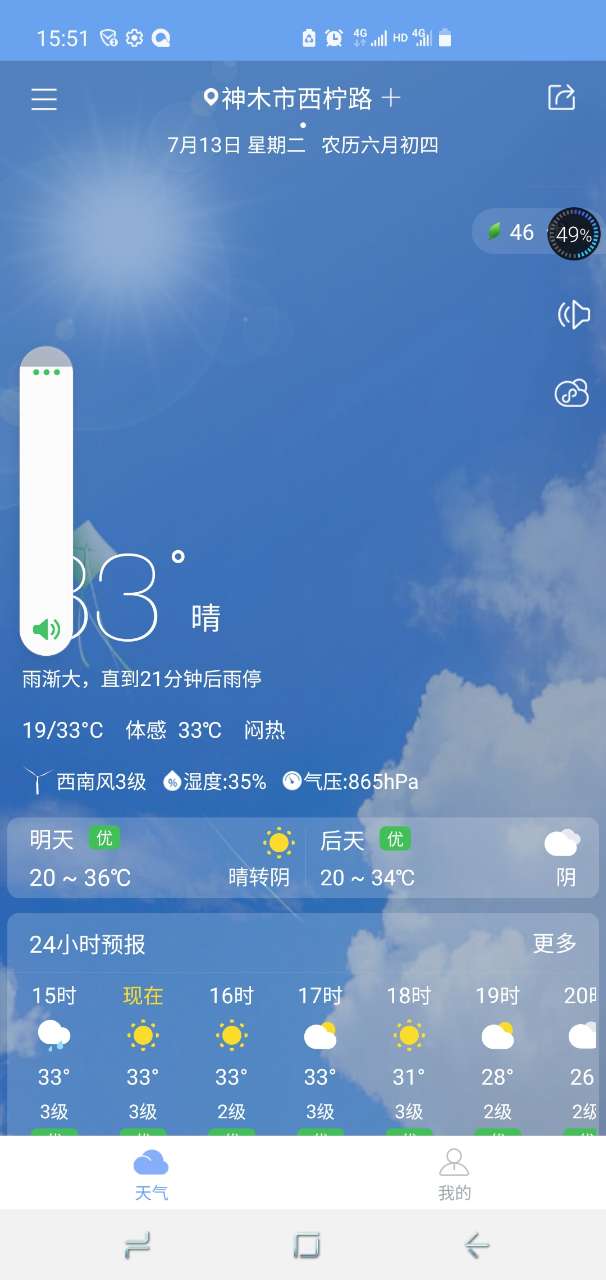606x1280 pixels.
Task: Open the cloud link icon
Action: click(572, 393)
